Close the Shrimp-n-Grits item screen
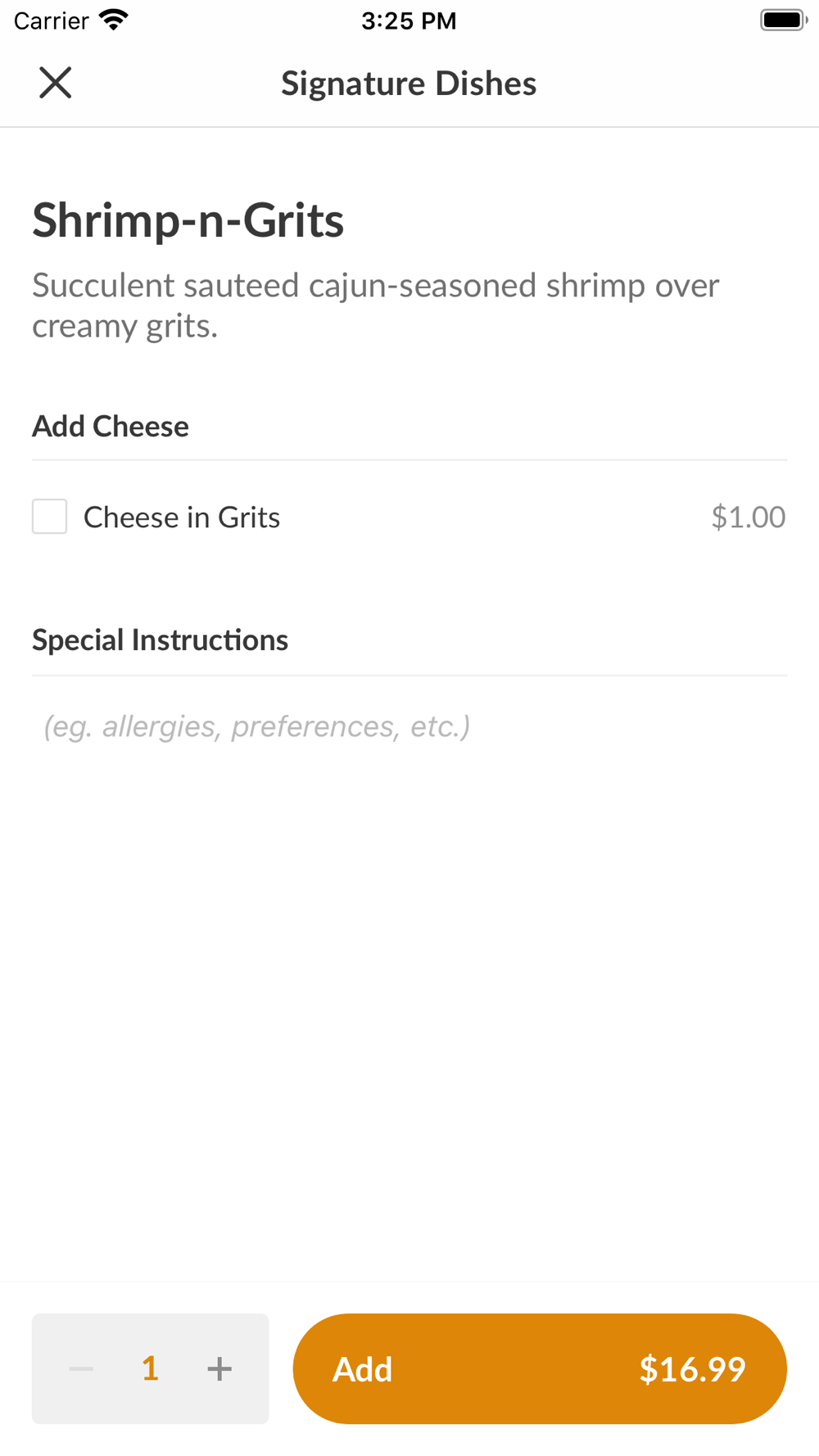The height and width of the screenshot is (1456, 819). (56, 83)
